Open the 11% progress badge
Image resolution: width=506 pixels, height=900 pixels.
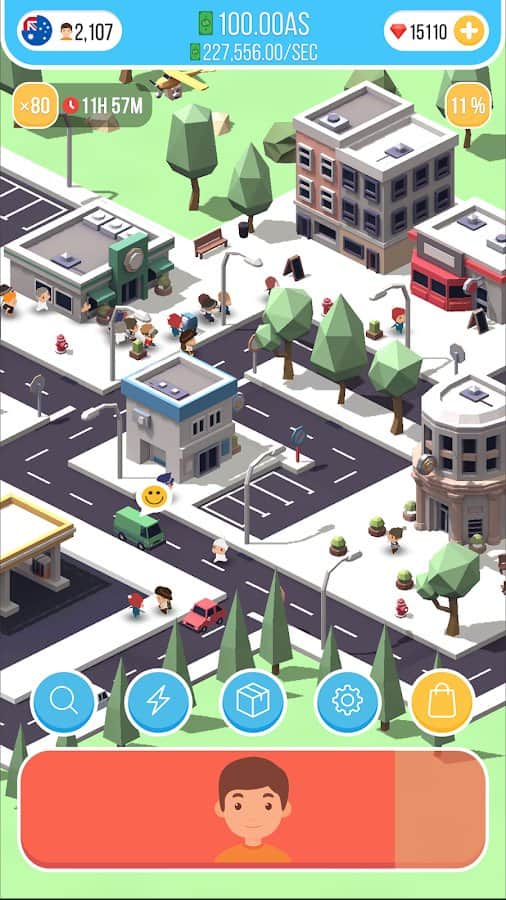[468, 106]
